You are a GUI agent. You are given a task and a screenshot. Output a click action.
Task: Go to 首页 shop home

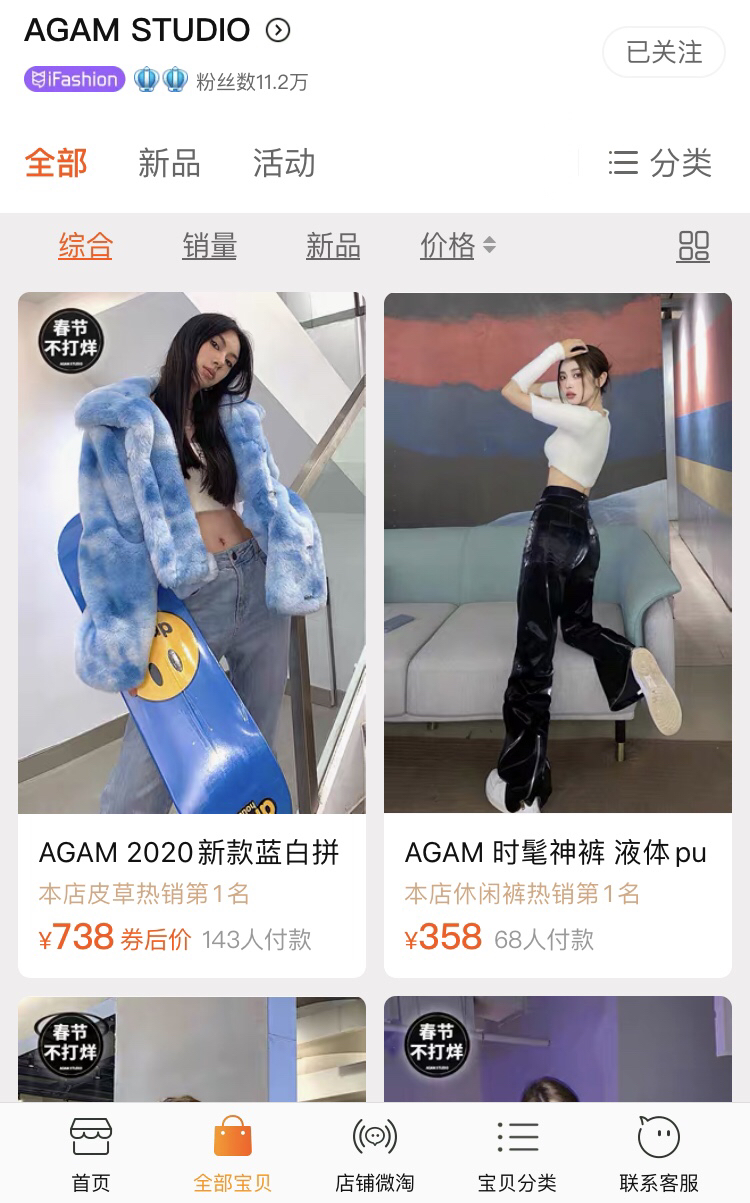coord(91,1154)
